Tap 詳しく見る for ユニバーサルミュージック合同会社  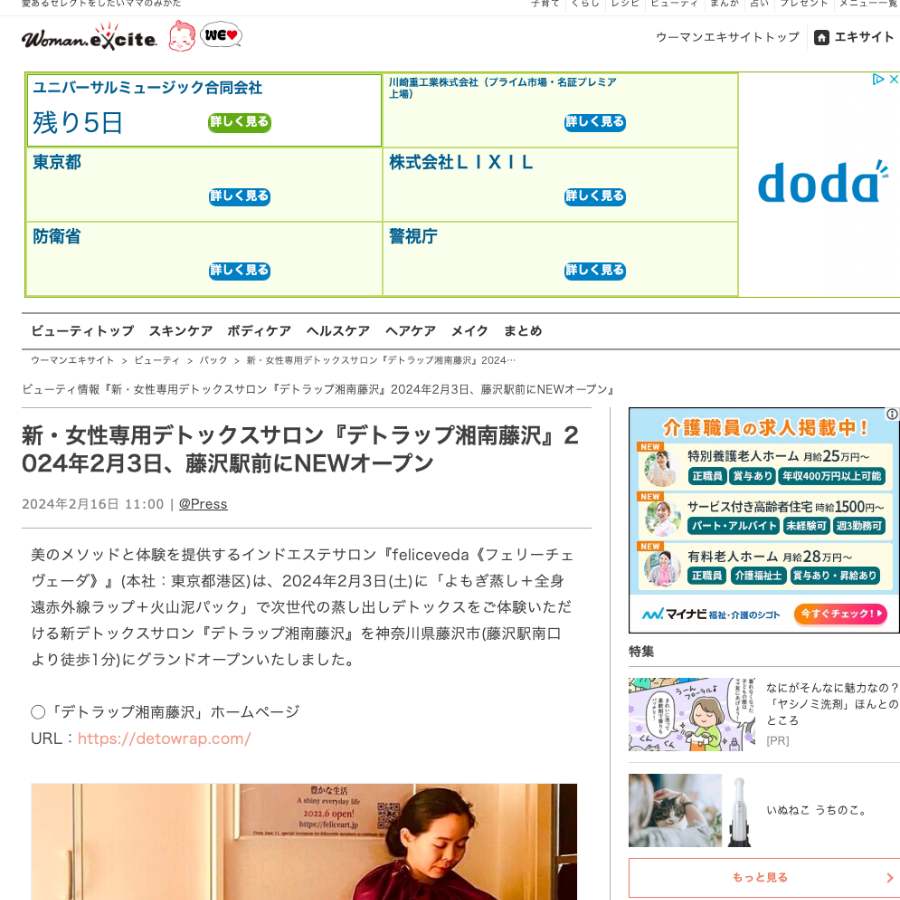click(x=239, y=122)
